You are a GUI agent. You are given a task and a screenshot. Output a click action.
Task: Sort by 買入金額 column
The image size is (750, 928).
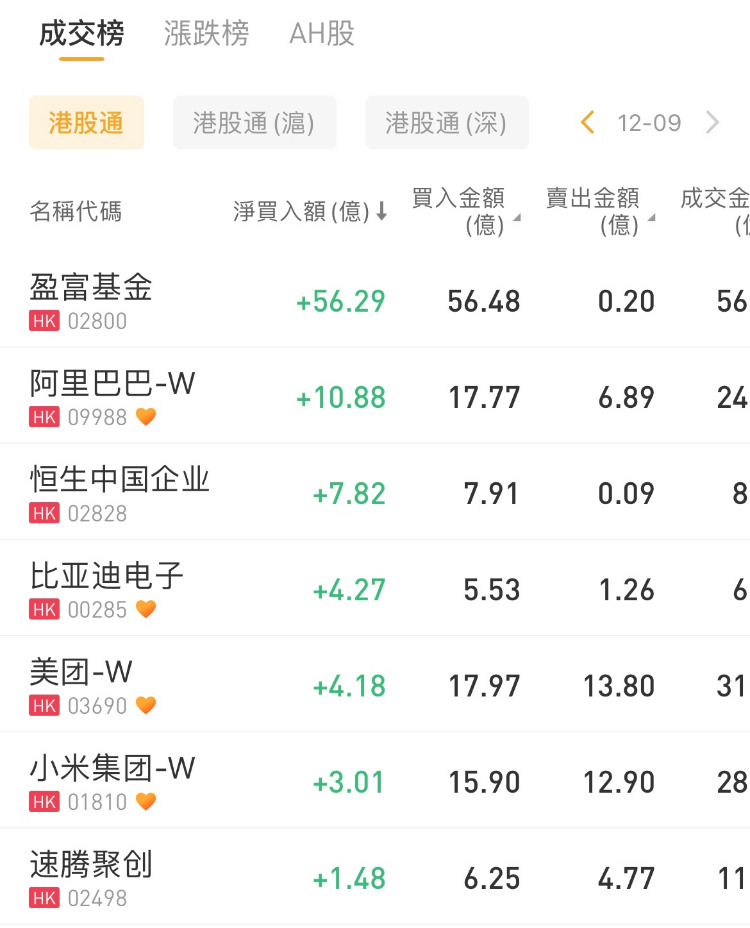click(x=465, y=211)
